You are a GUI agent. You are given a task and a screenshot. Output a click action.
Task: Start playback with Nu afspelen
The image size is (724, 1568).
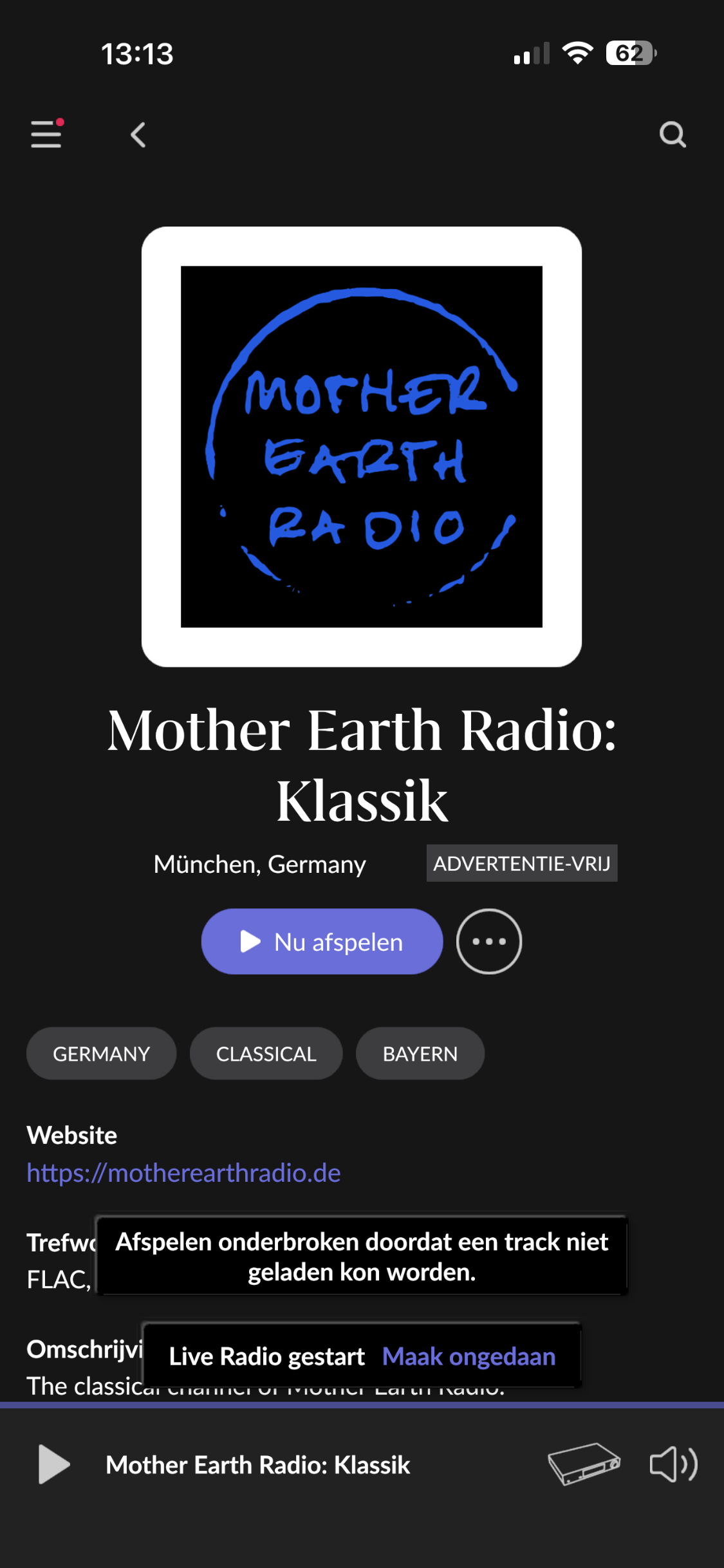coord(322,941)
